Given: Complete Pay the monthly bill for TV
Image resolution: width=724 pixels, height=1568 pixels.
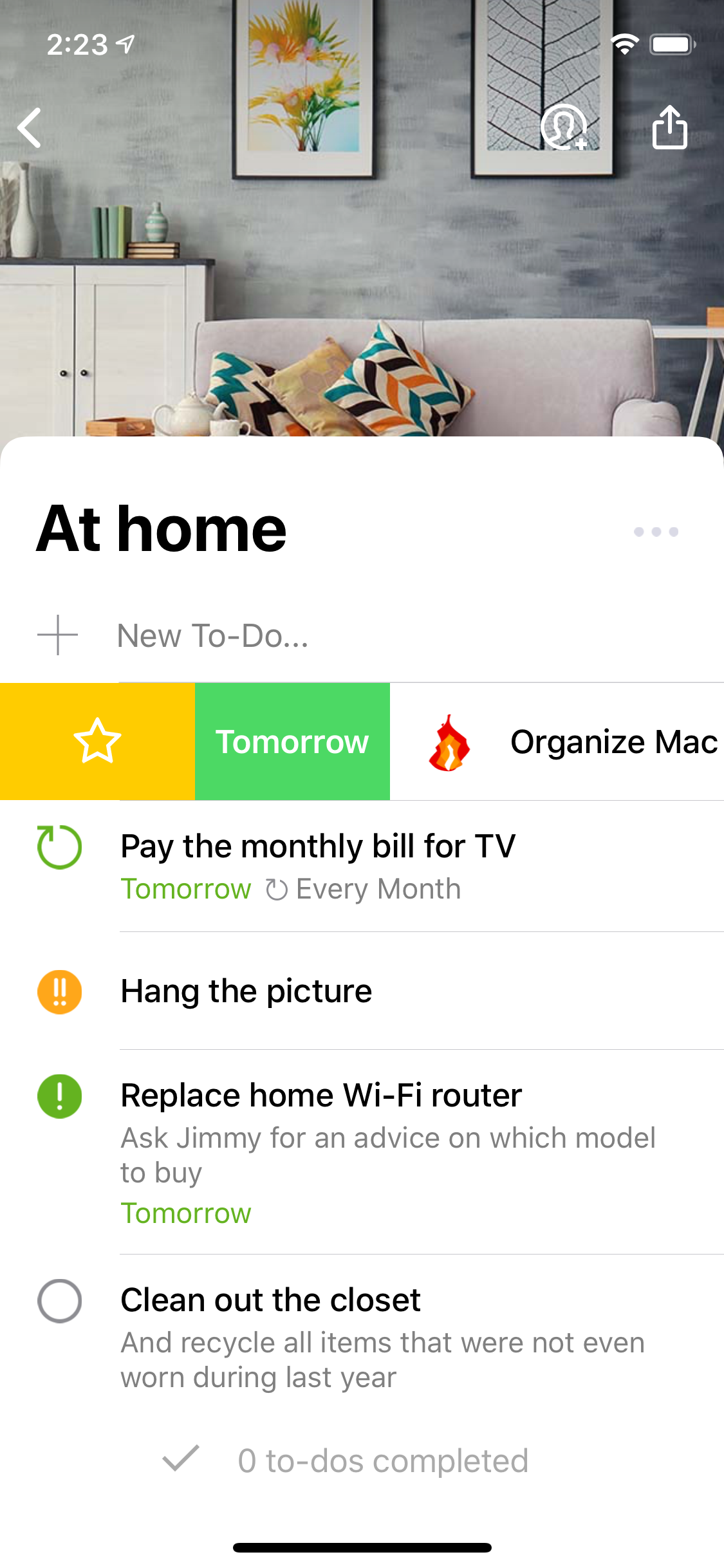Looking at the screenshot, I should 59,847.
